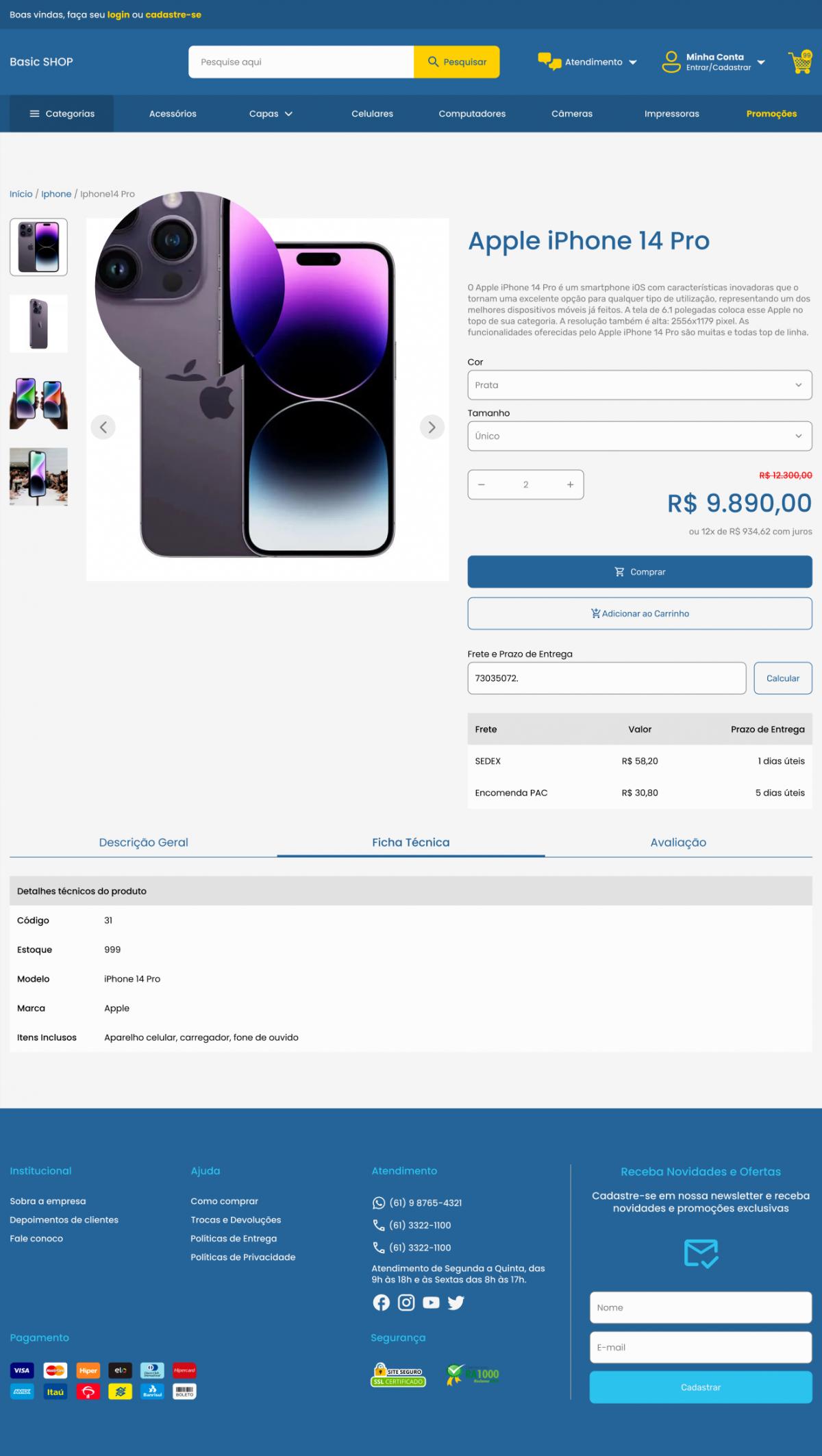This screenshot has height=1456, width=822.
Task: Increase quantity with the plus button
Action: point(570,484)
